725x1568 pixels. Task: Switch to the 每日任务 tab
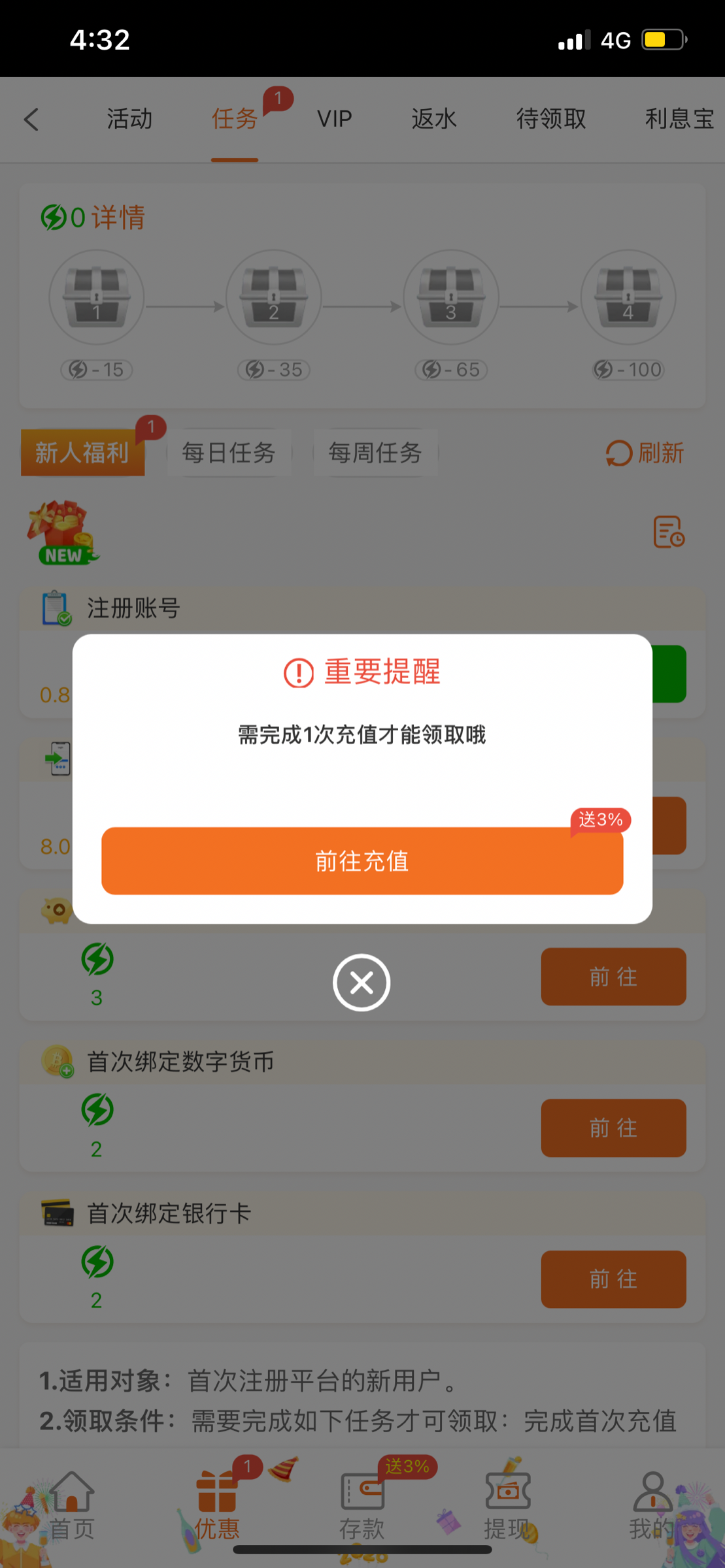(229, 453)
